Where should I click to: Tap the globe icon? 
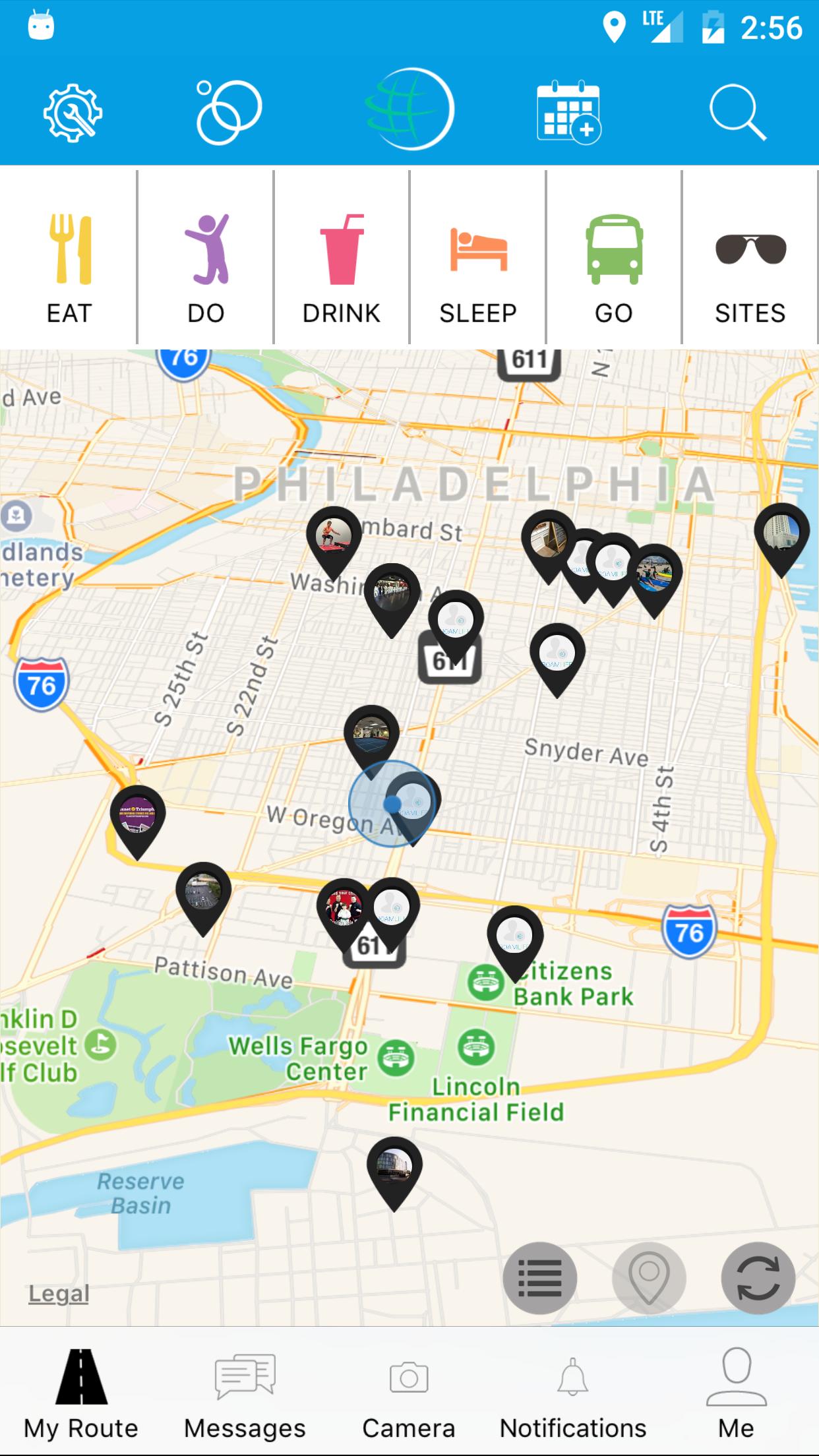pyautogui.click(x=409, y=110)
